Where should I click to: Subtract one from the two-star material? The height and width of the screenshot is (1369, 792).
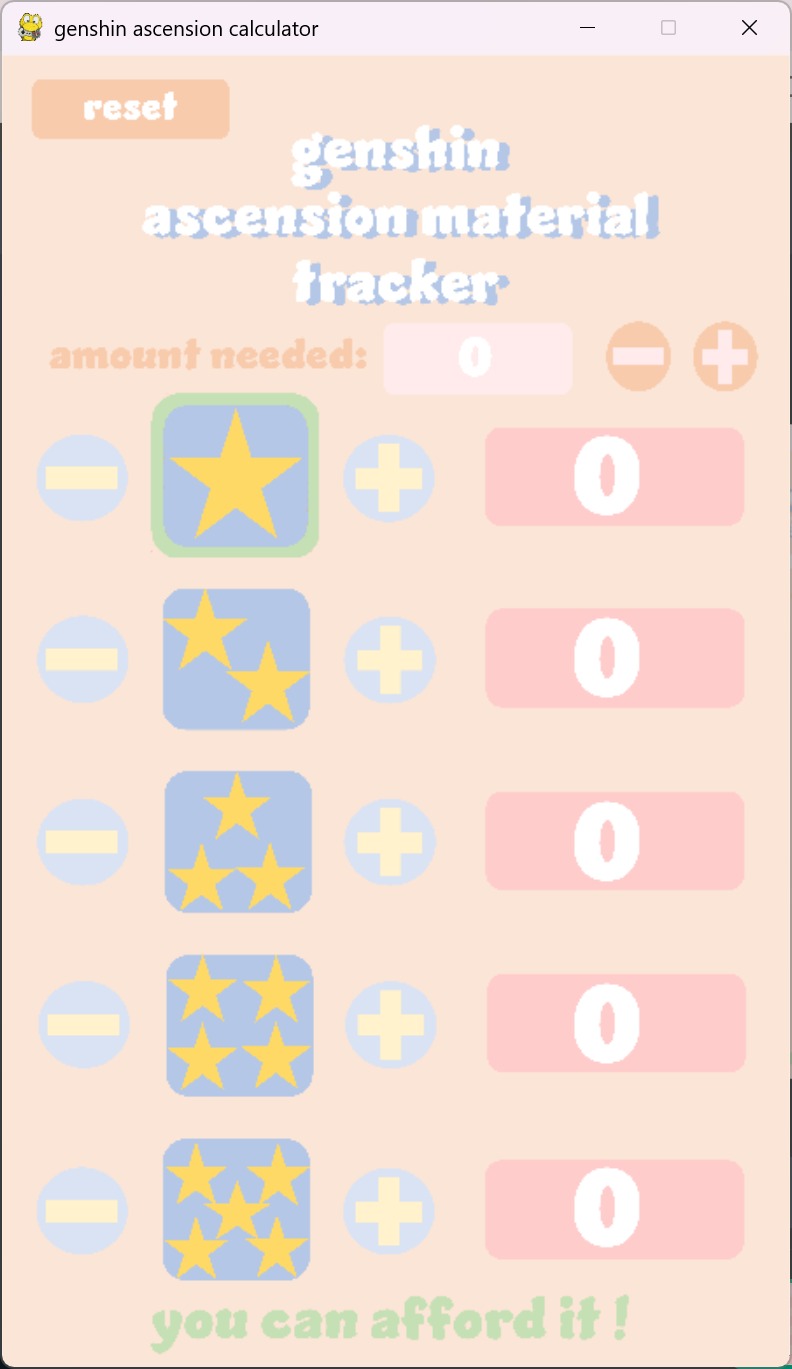[83, 659]
